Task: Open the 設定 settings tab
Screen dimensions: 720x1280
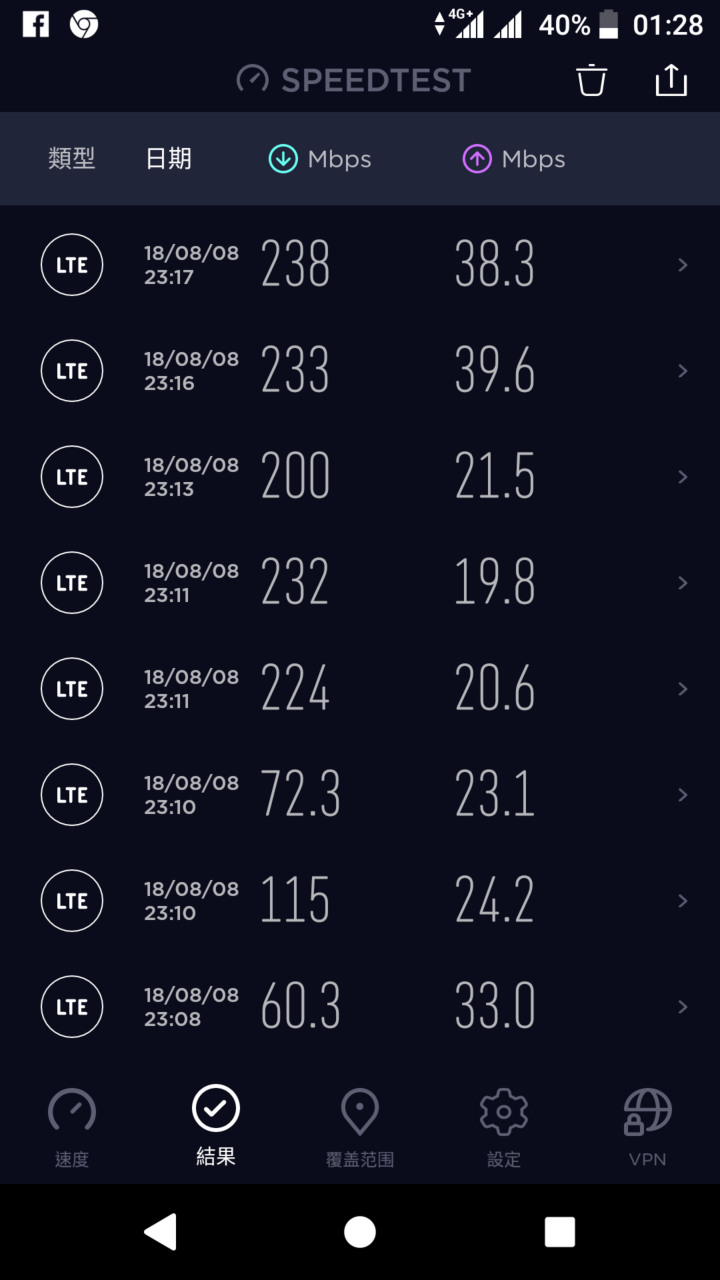Action: click(x=504, y=1128)
